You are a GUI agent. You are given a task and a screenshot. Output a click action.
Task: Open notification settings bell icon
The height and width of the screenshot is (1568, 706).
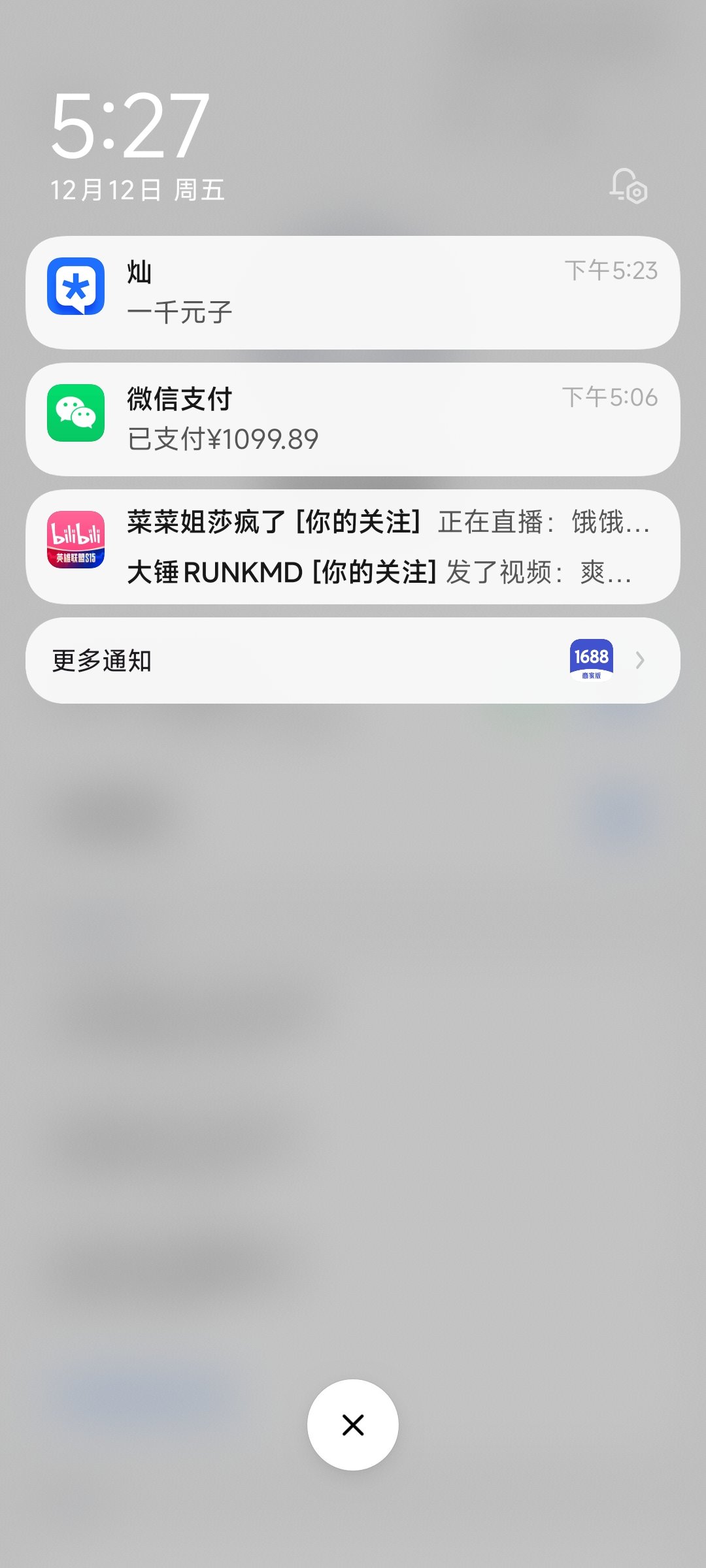[628, 186]
